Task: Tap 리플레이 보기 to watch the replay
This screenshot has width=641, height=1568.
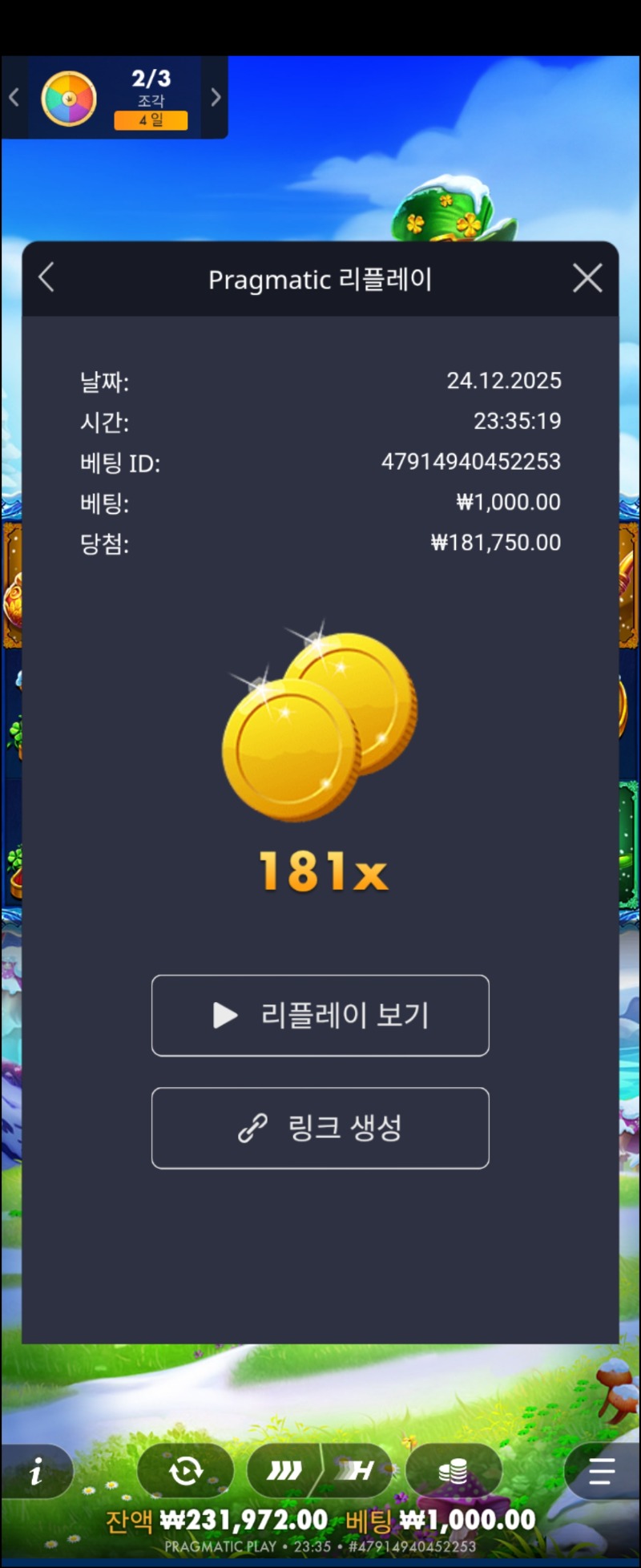Action: click(x=320, y=1016)
